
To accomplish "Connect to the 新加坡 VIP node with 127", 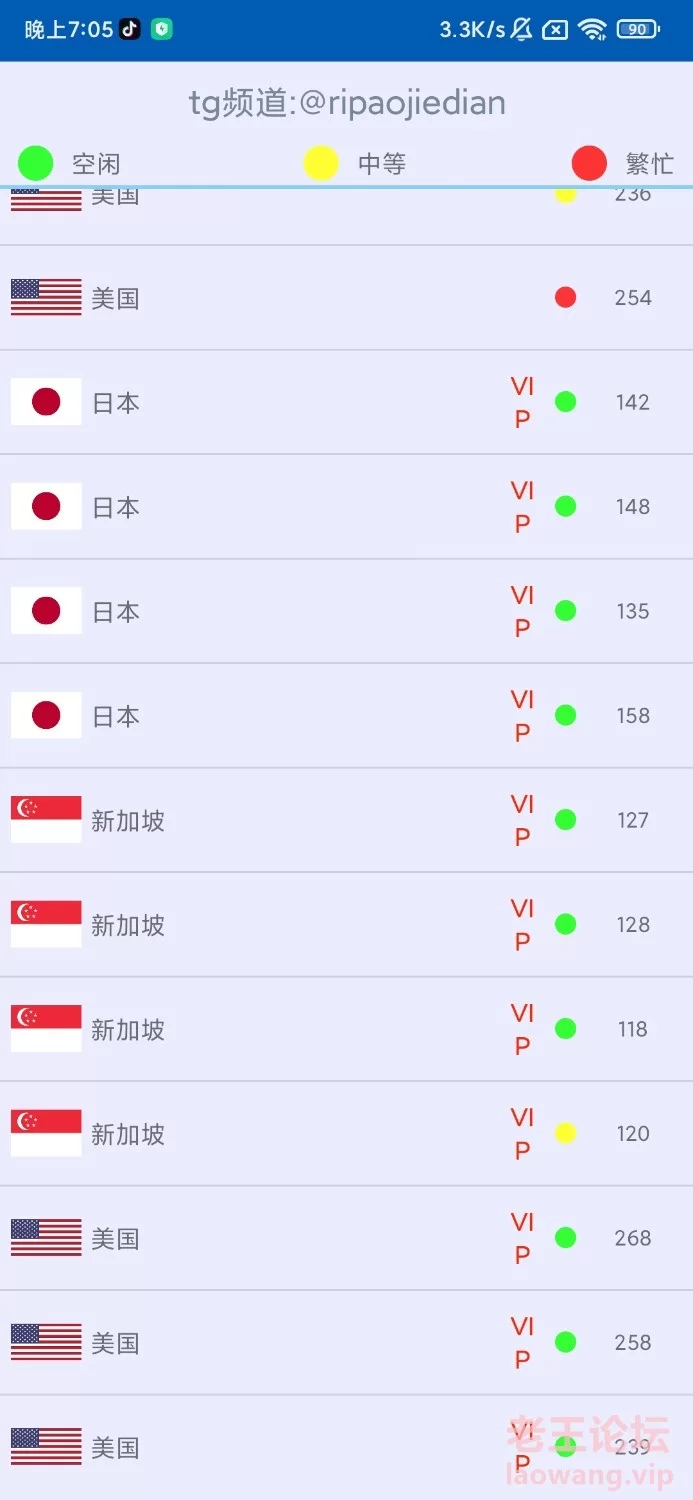I will (x=346, y=820).
